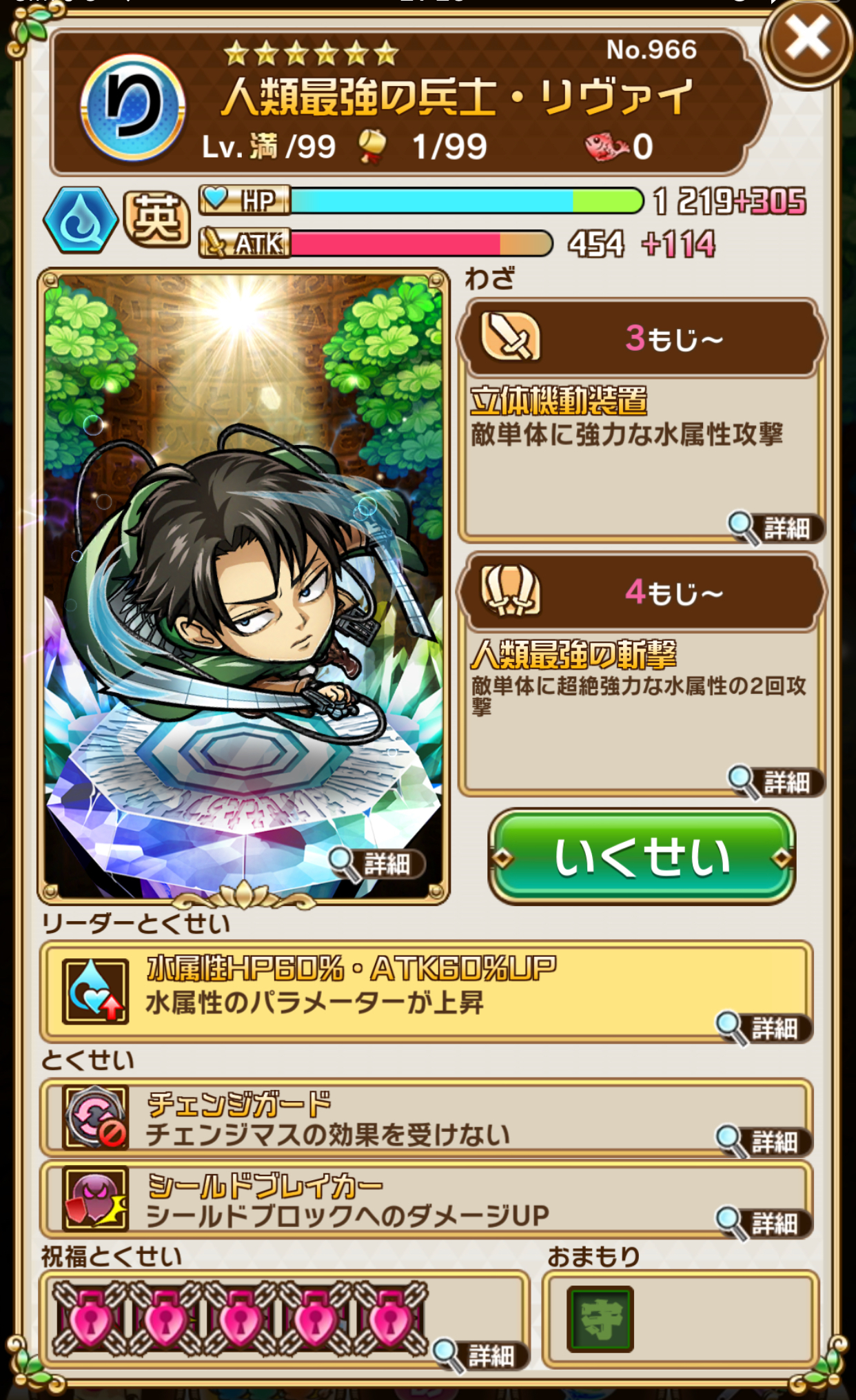Show 詳細 for leader trait 水属性HP60%・ATK60%UP
Screen dimensions: 856x1400
[764, 1029]
